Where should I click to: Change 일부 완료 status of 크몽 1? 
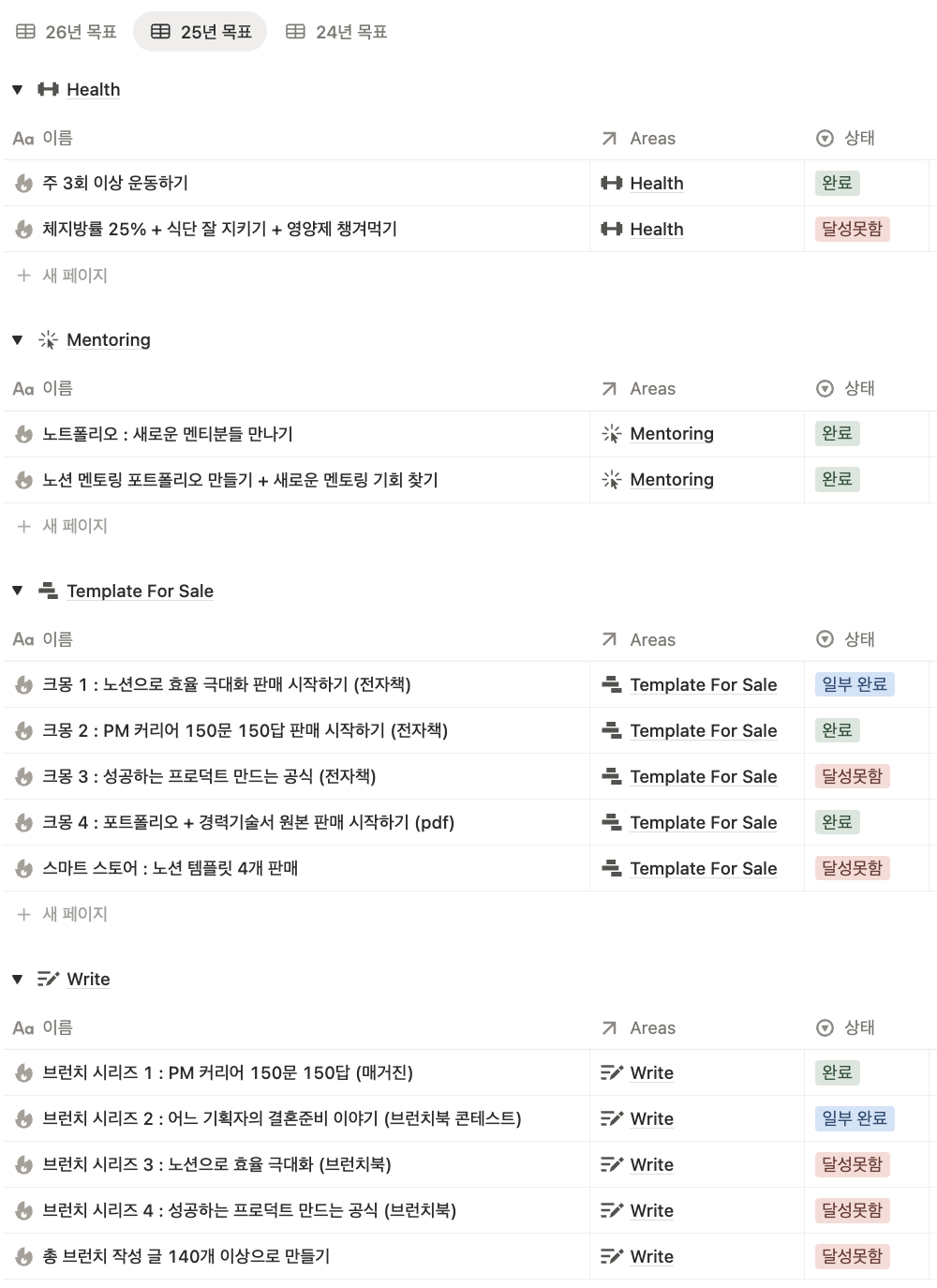point(855,684)
